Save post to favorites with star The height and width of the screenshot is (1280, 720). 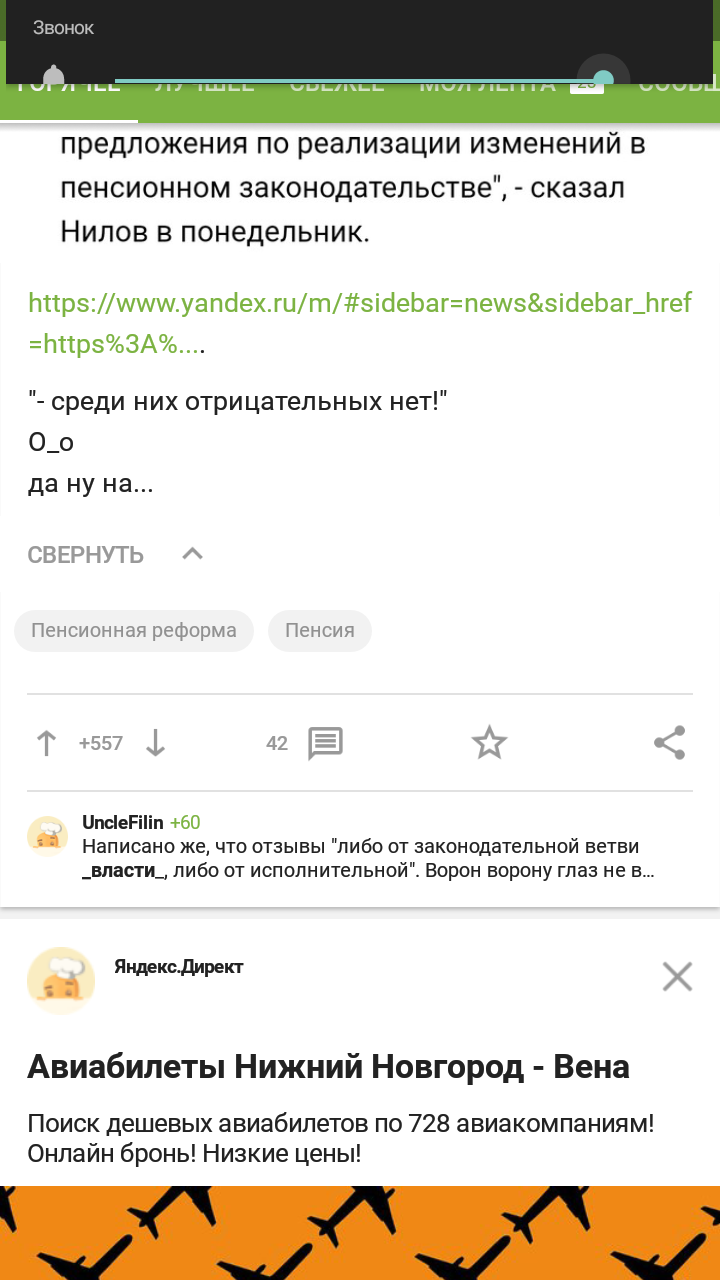(x=489, y=743)
